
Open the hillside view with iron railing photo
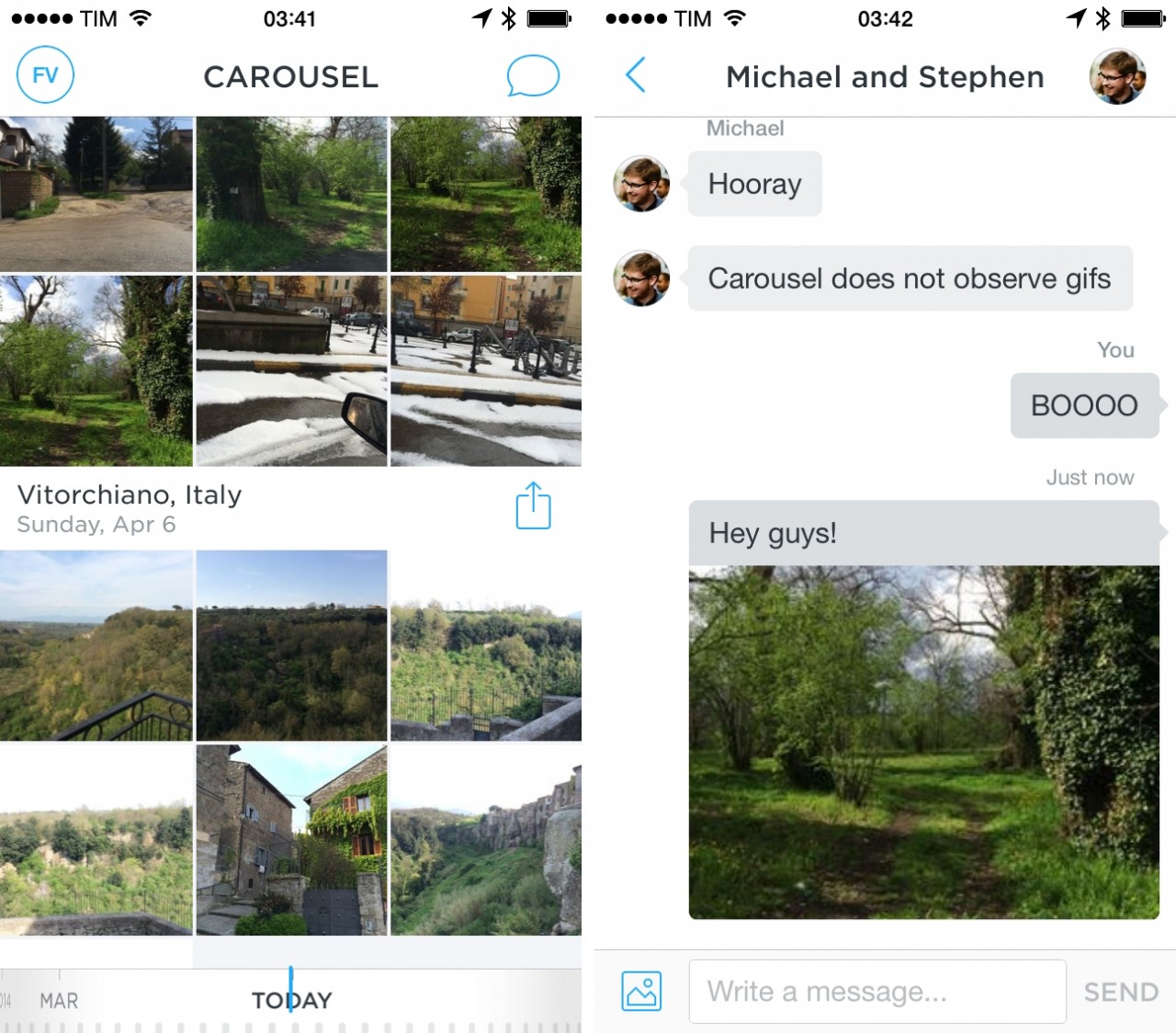96,645
